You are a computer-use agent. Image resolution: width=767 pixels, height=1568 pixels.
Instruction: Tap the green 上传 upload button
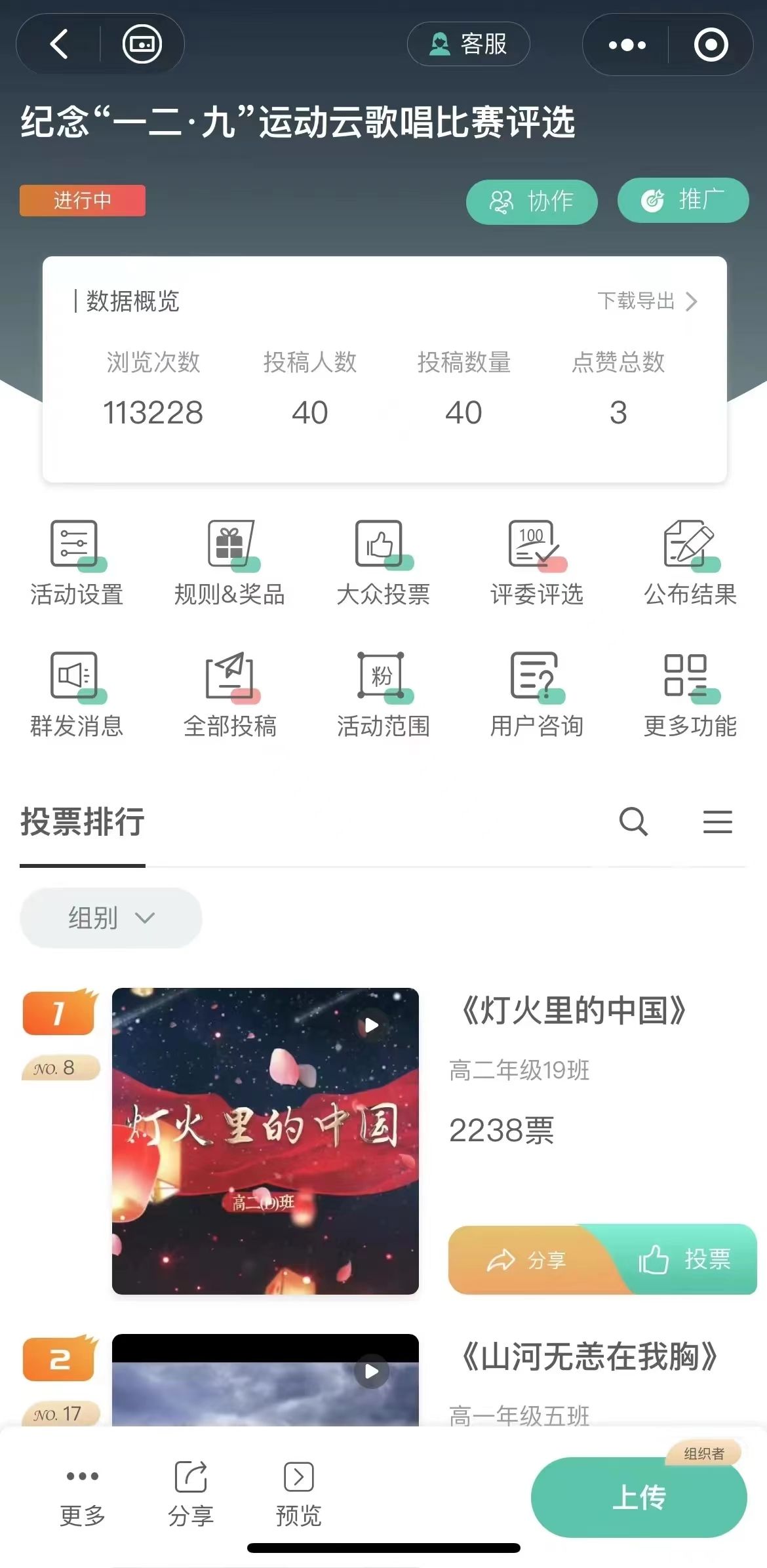(638, 1498)
